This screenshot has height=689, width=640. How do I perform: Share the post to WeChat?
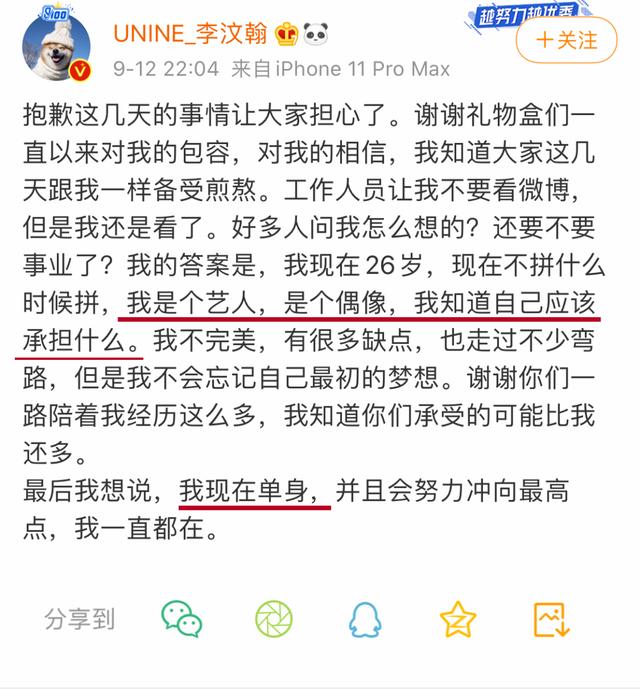pos(181,619)
